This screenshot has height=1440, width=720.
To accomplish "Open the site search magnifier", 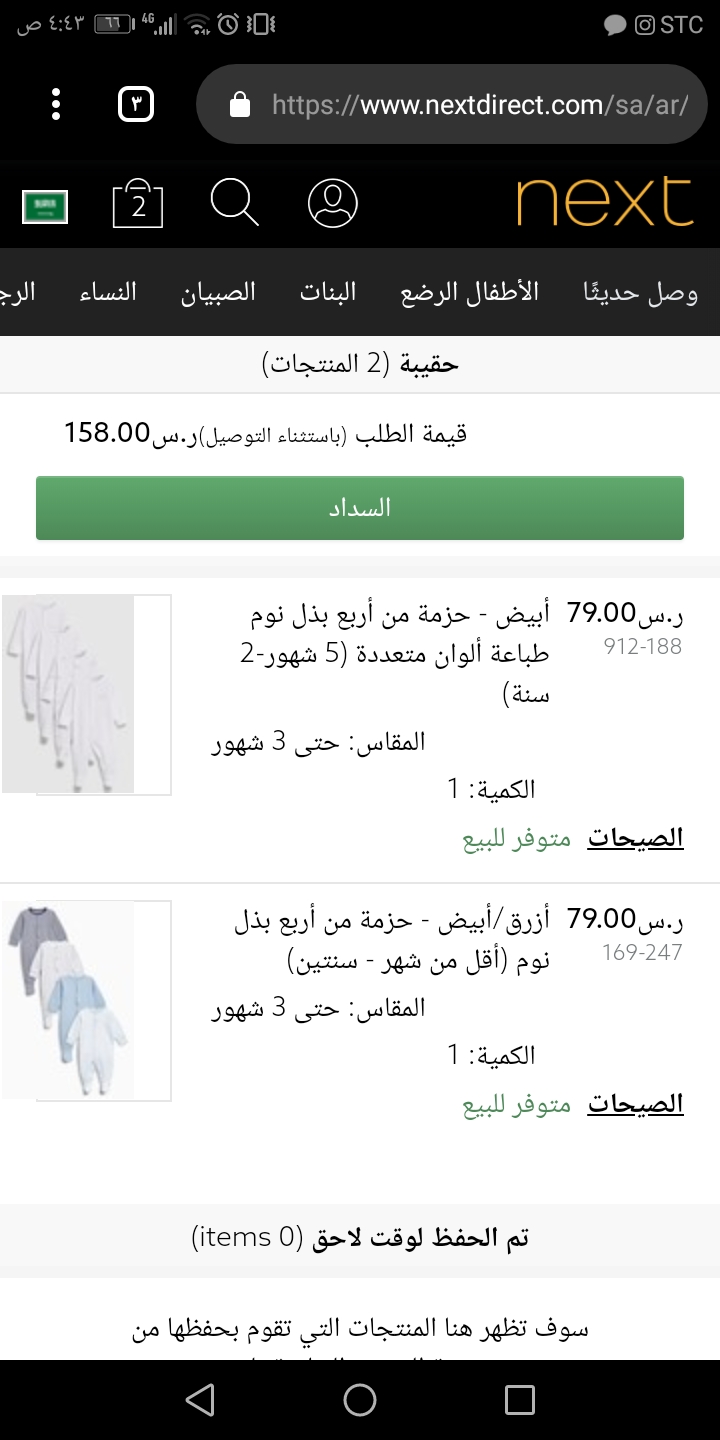I will [235, 203].
